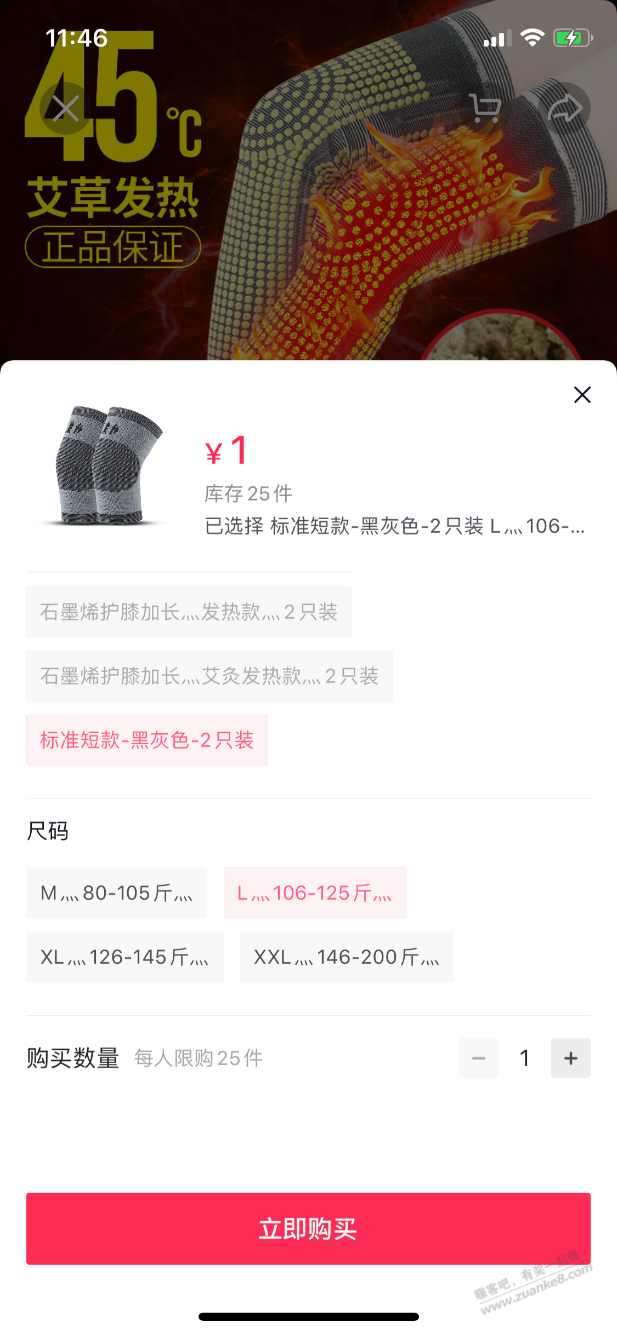Close the product page with X

tap(66, 108)
